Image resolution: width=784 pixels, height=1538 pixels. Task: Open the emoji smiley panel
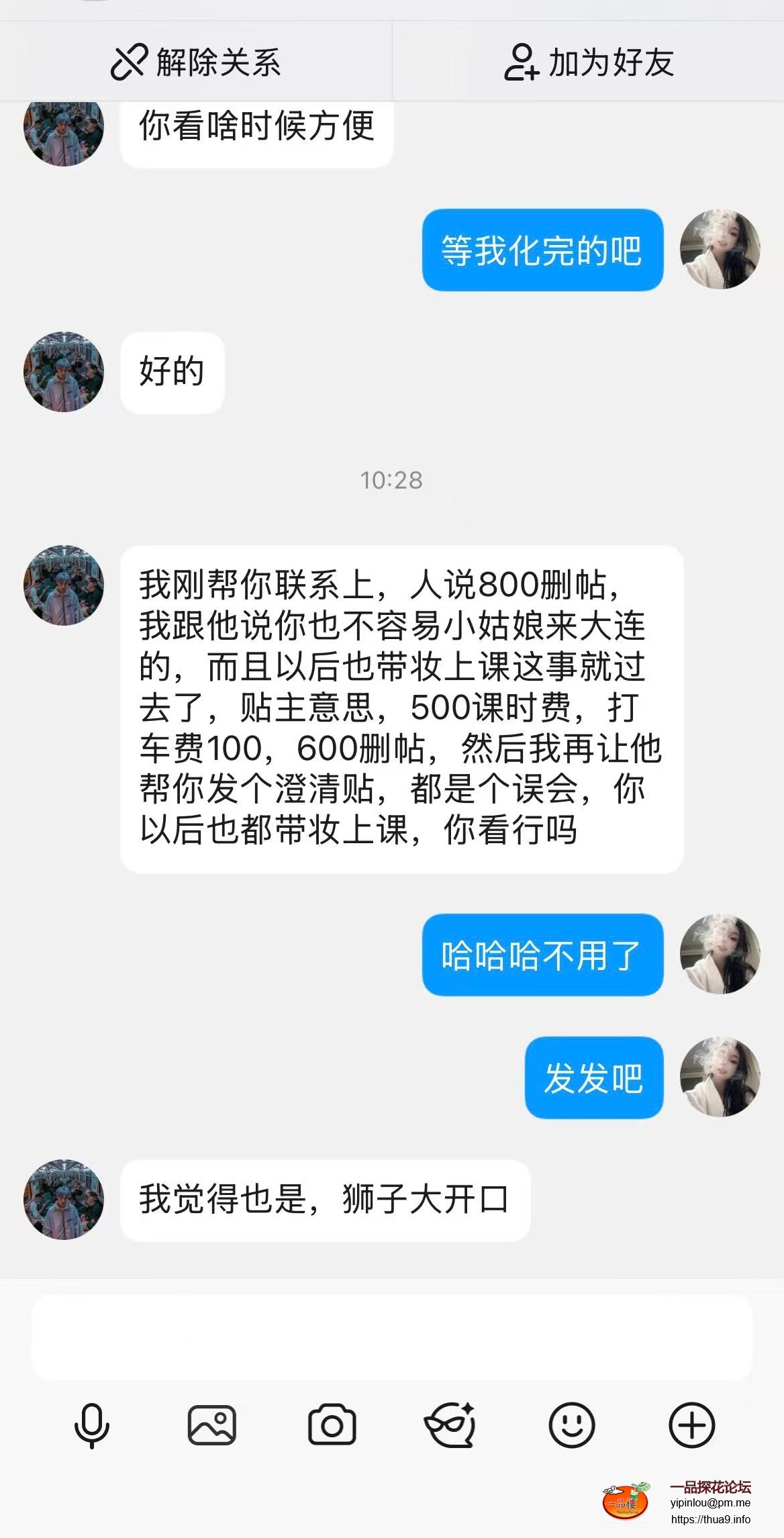coord(571,1425)
